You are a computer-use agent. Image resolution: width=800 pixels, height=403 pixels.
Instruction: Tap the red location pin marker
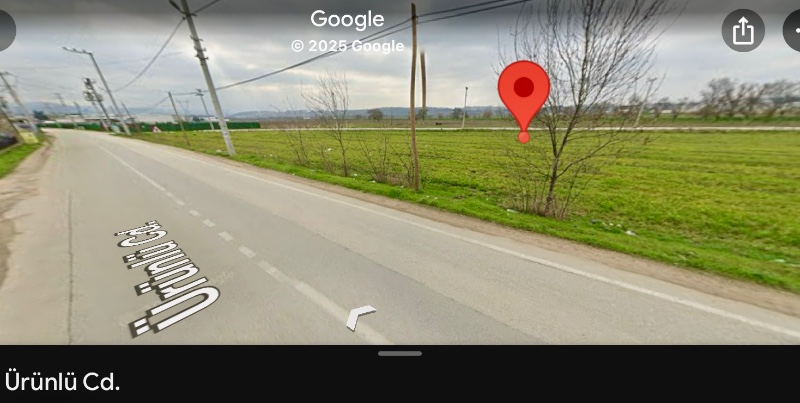coord(523,95)
